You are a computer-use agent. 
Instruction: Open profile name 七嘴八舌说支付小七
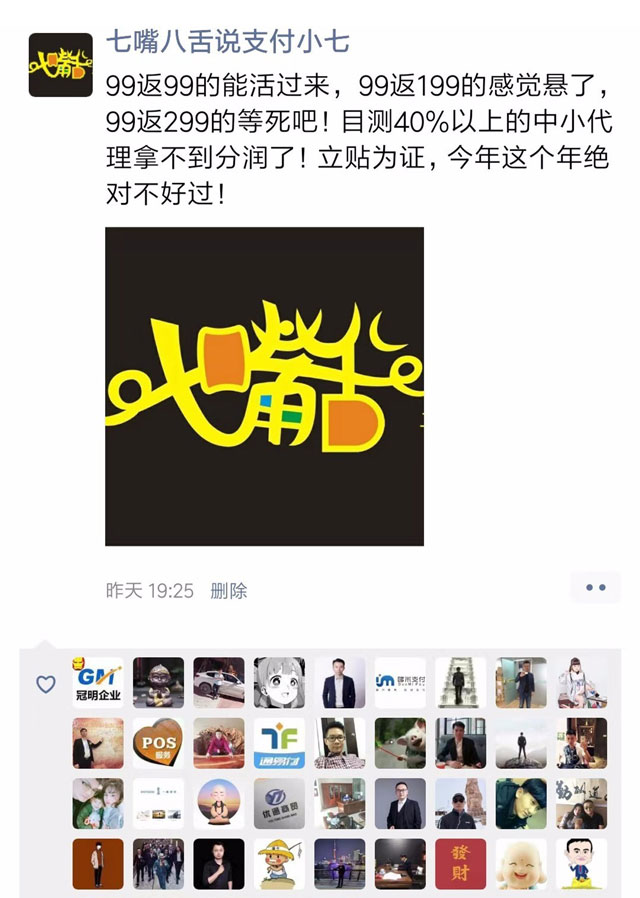(227, 42)
